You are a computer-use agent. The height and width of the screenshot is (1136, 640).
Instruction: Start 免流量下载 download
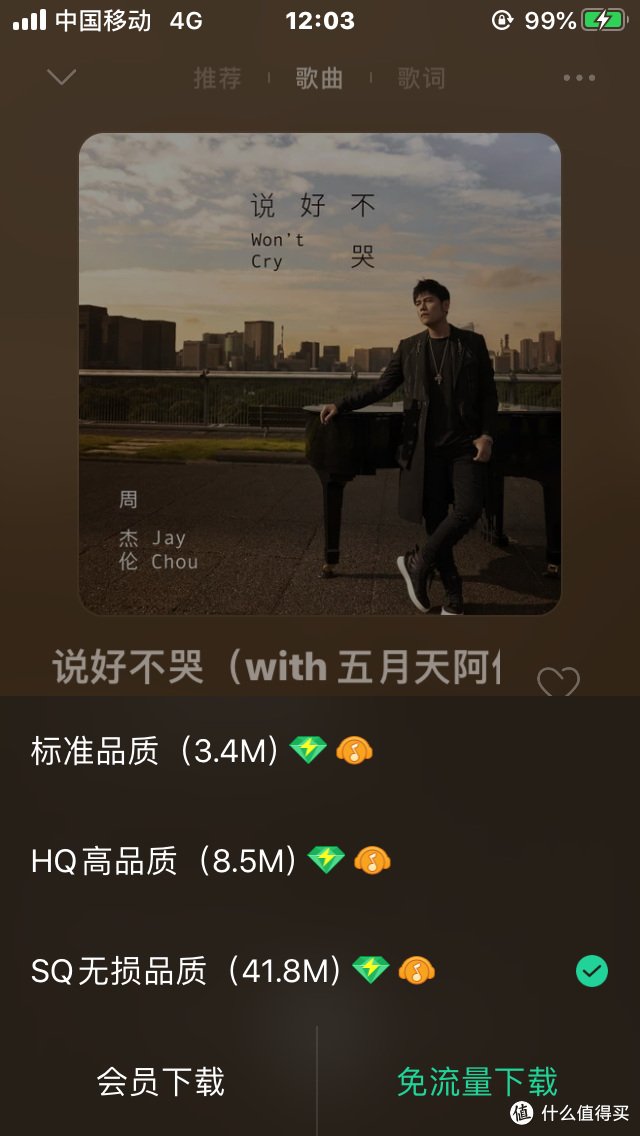point(477,1082)
